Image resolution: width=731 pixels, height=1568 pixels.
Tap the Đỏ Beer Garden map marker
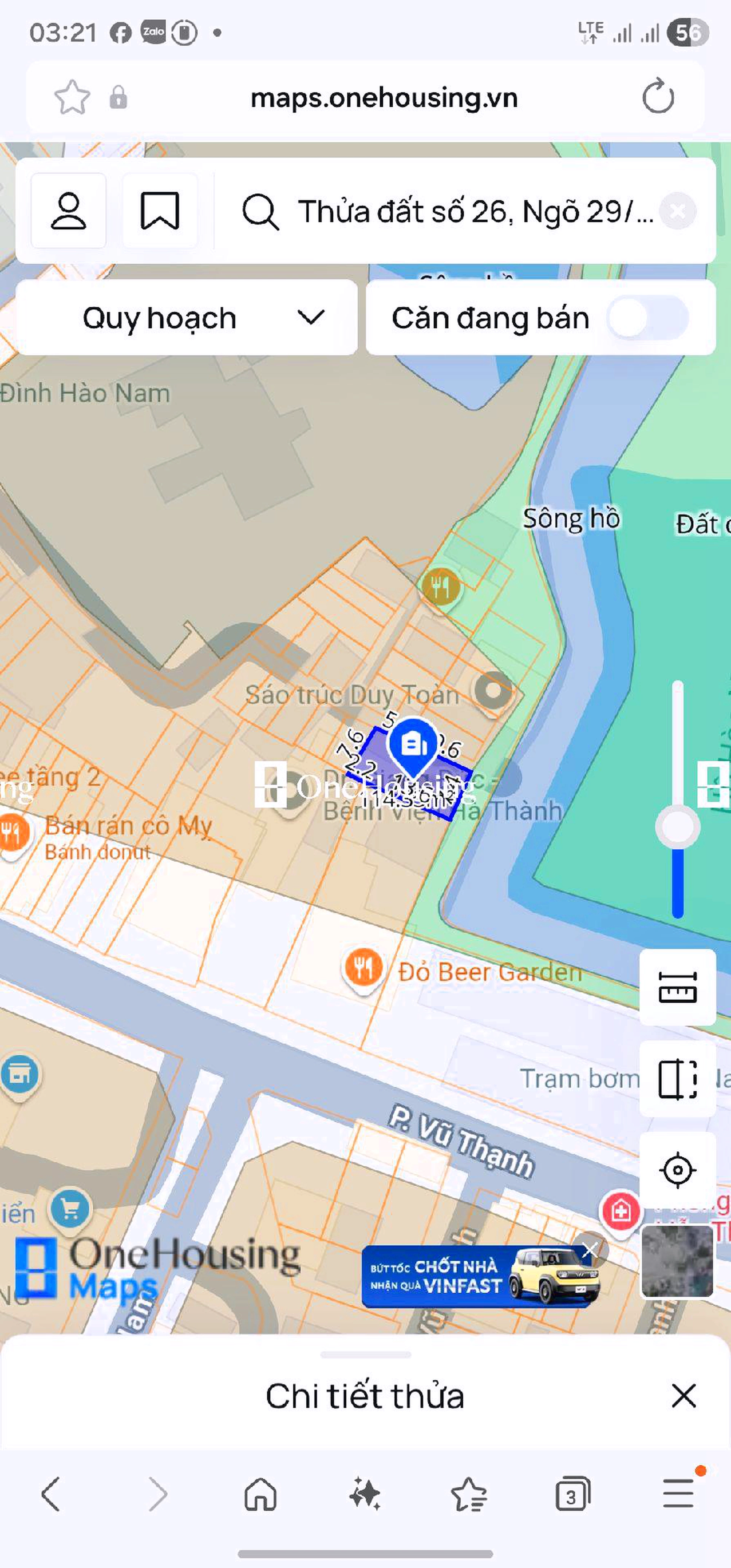coord(364,966)
